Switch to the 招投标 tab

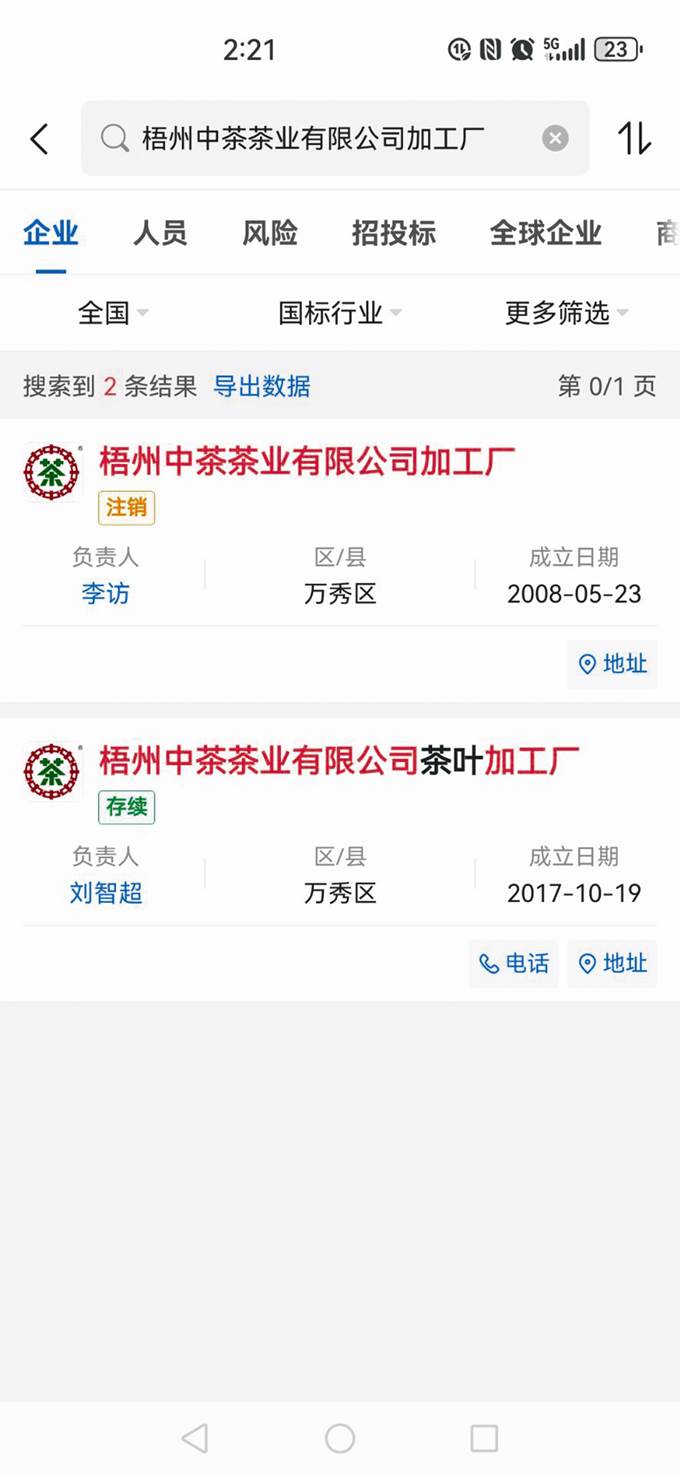tap(394, 233)
